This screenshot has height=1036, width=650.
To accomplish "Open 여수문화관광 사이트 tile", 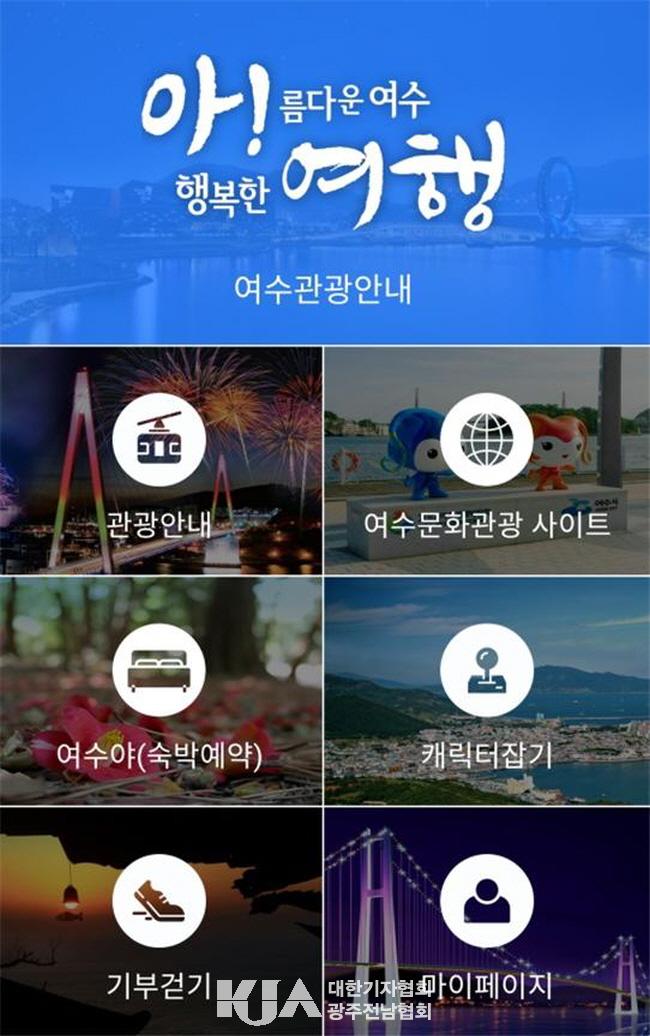I will tap(487, 462).
